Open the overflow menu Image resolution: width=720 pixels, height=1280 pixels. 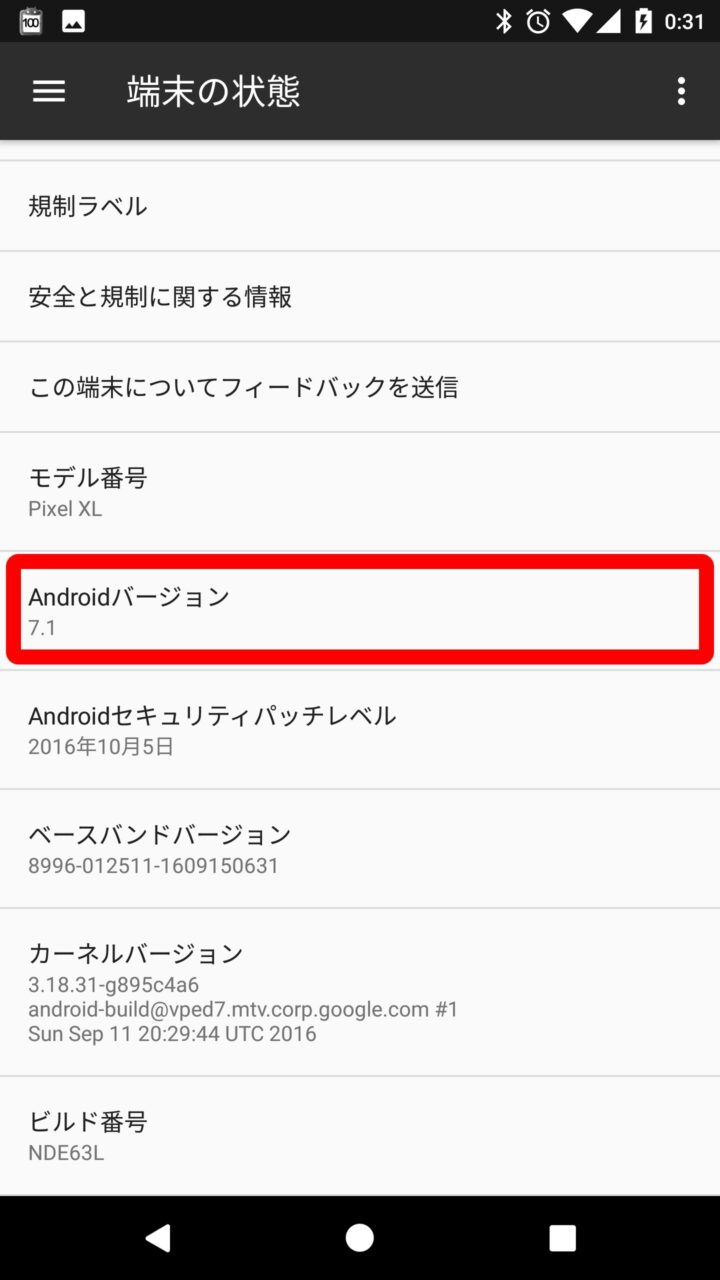click(x=681, y=92)
